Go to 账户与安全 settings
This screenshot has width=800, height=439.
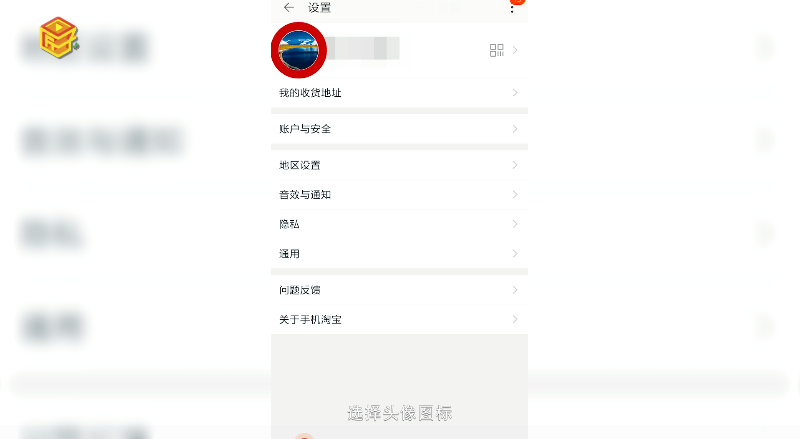click(399, 129)
